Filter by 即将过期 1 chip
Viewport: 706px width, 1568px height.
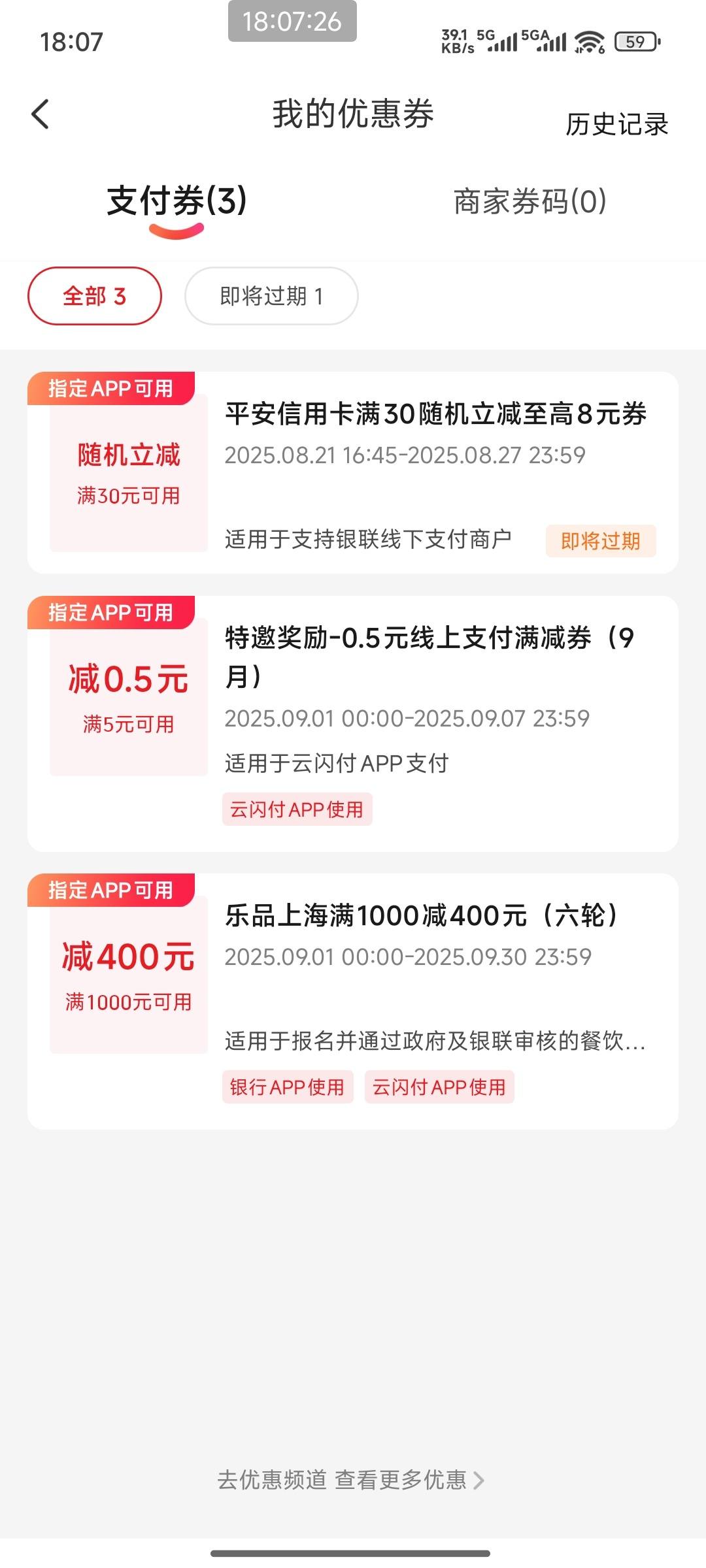(x=271, y=296)
